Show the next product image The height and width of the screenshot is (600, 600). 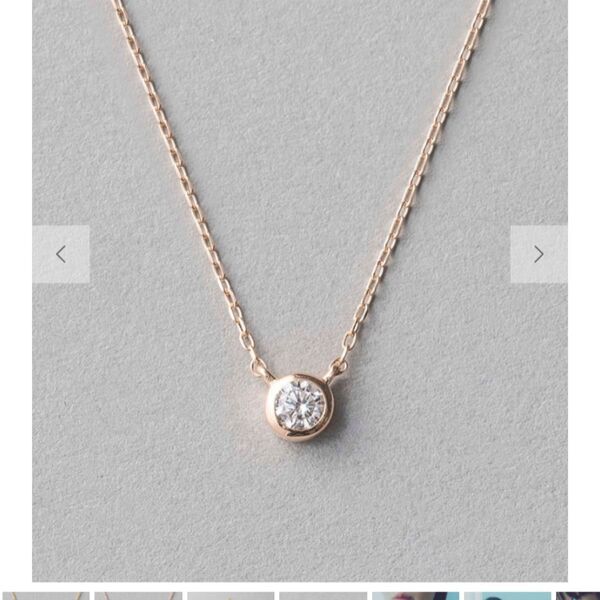(x=538, y=254)
